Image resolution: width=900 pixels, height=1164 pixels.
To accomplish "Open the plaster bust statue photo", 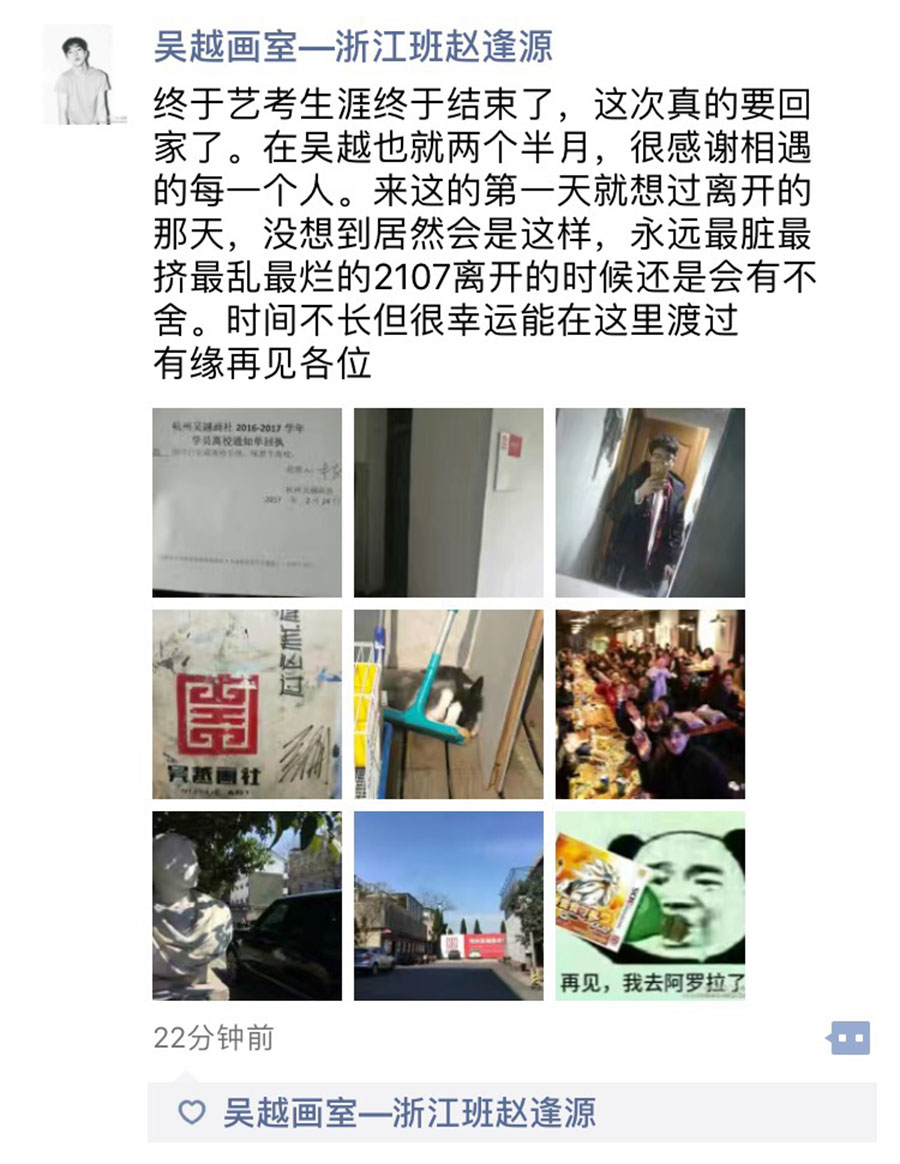I will [x=247, y=906].
